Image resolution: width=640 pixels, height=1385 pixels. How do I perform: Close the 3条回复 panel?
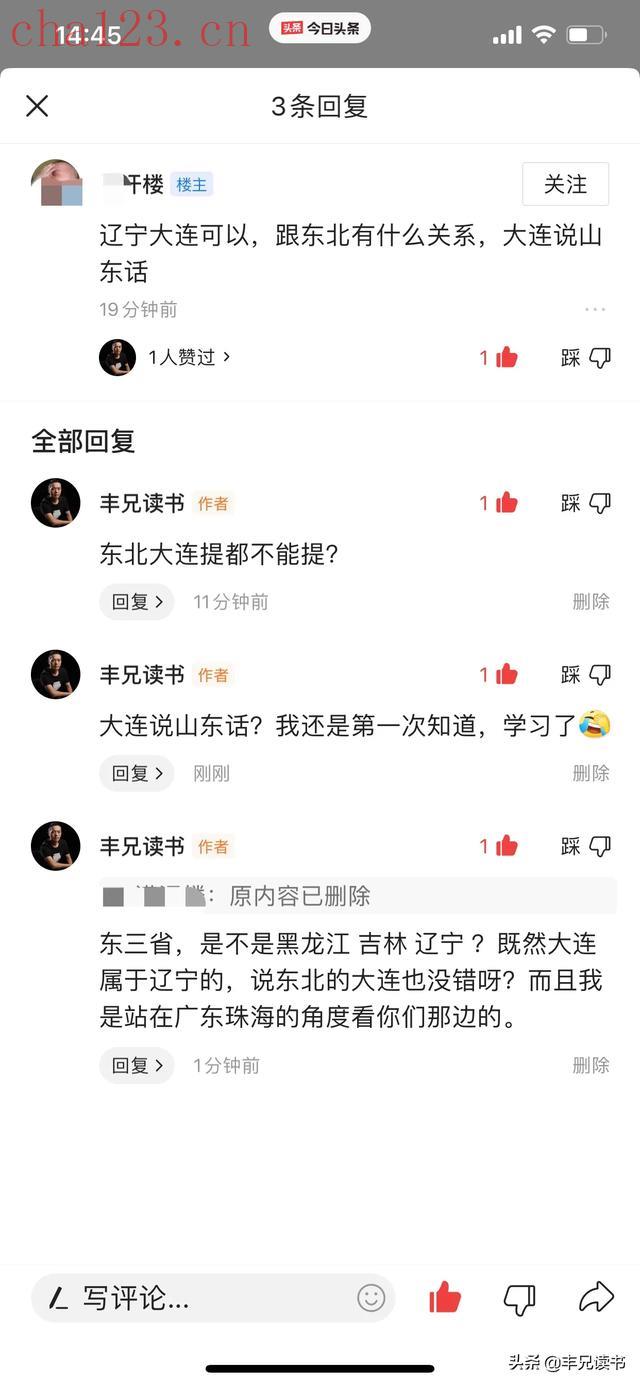pyautogui.click(x=37, y=106)
